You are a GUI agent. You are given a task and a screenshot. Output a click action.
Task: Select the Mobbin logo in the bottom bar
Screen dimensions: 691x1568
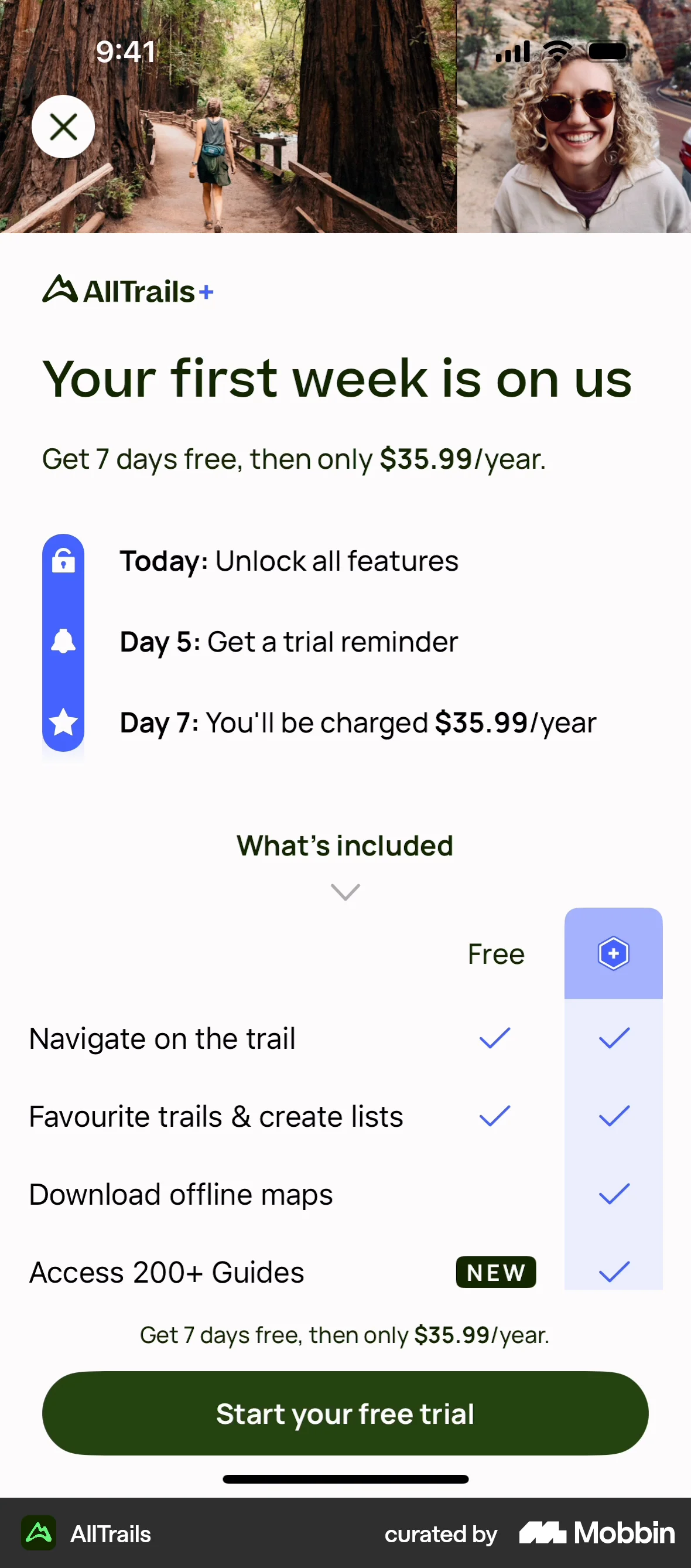pyautogui.click(x=596, y=1534)
